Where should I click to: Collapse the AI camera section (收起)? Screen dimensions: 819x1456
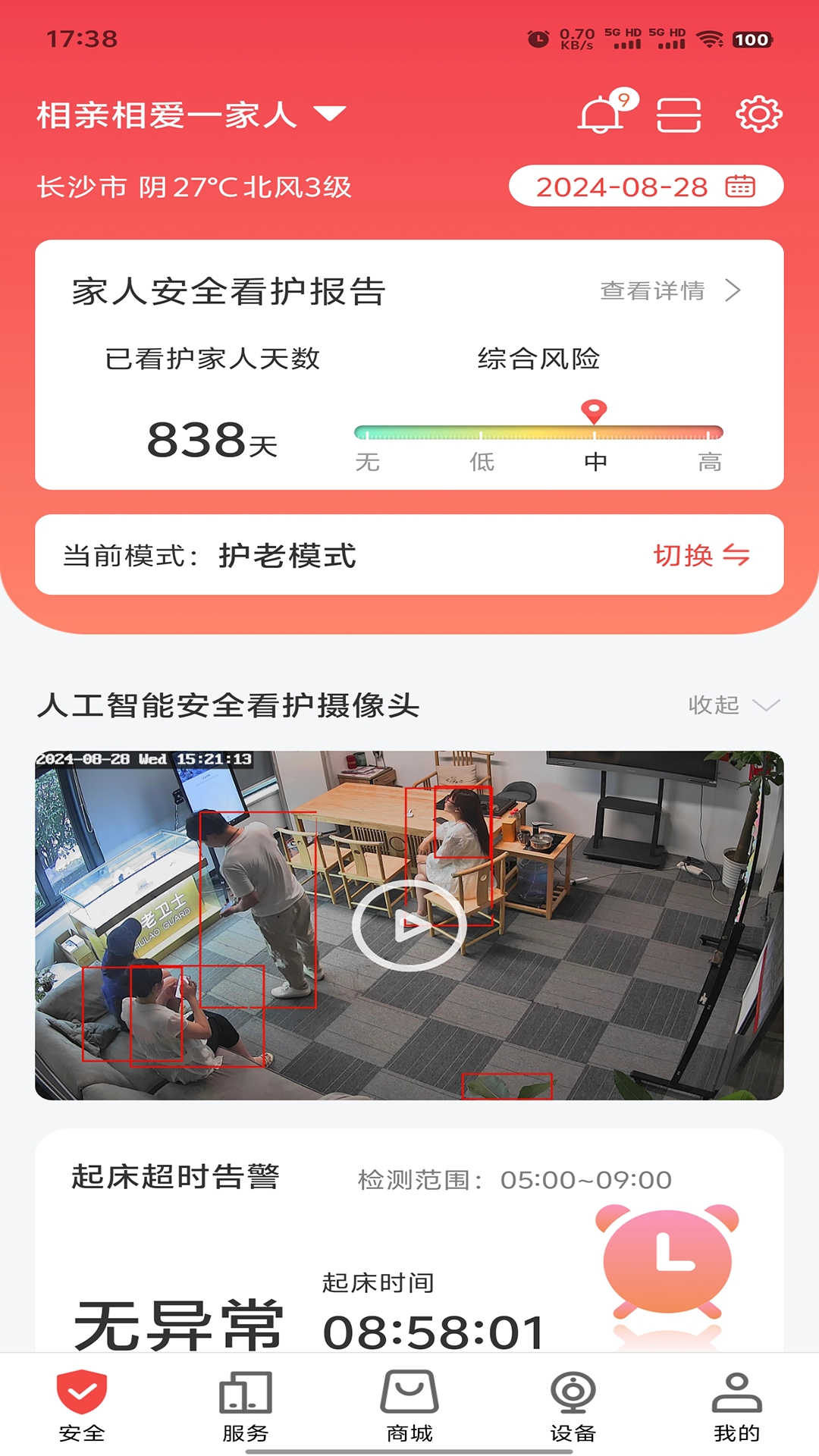733,705
